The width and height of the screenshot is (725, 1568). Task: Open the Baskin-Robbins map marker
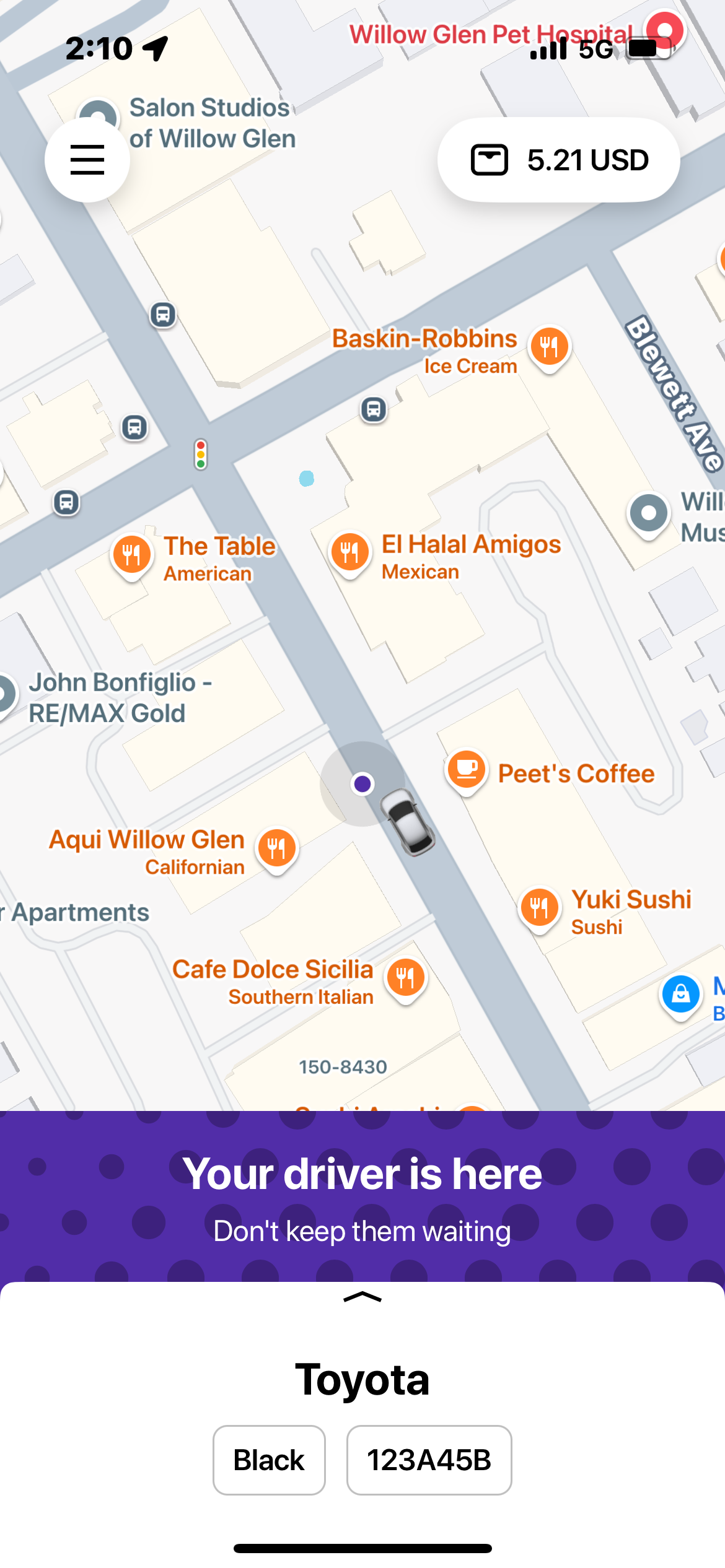click(x=549, y=346)
